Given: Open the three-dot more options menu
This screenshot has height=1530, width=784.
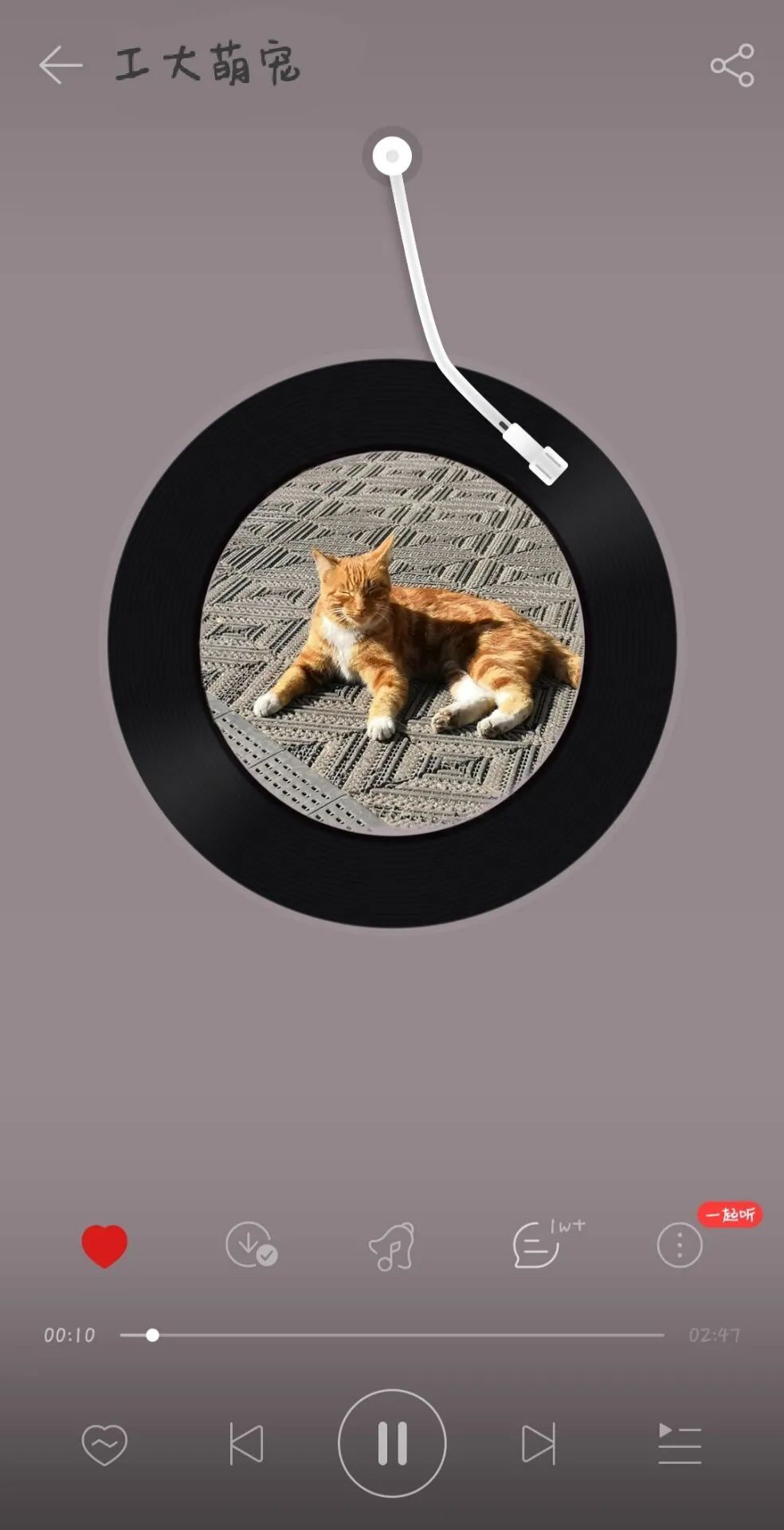Looking at the screenshot, I should coord(680,1245).
